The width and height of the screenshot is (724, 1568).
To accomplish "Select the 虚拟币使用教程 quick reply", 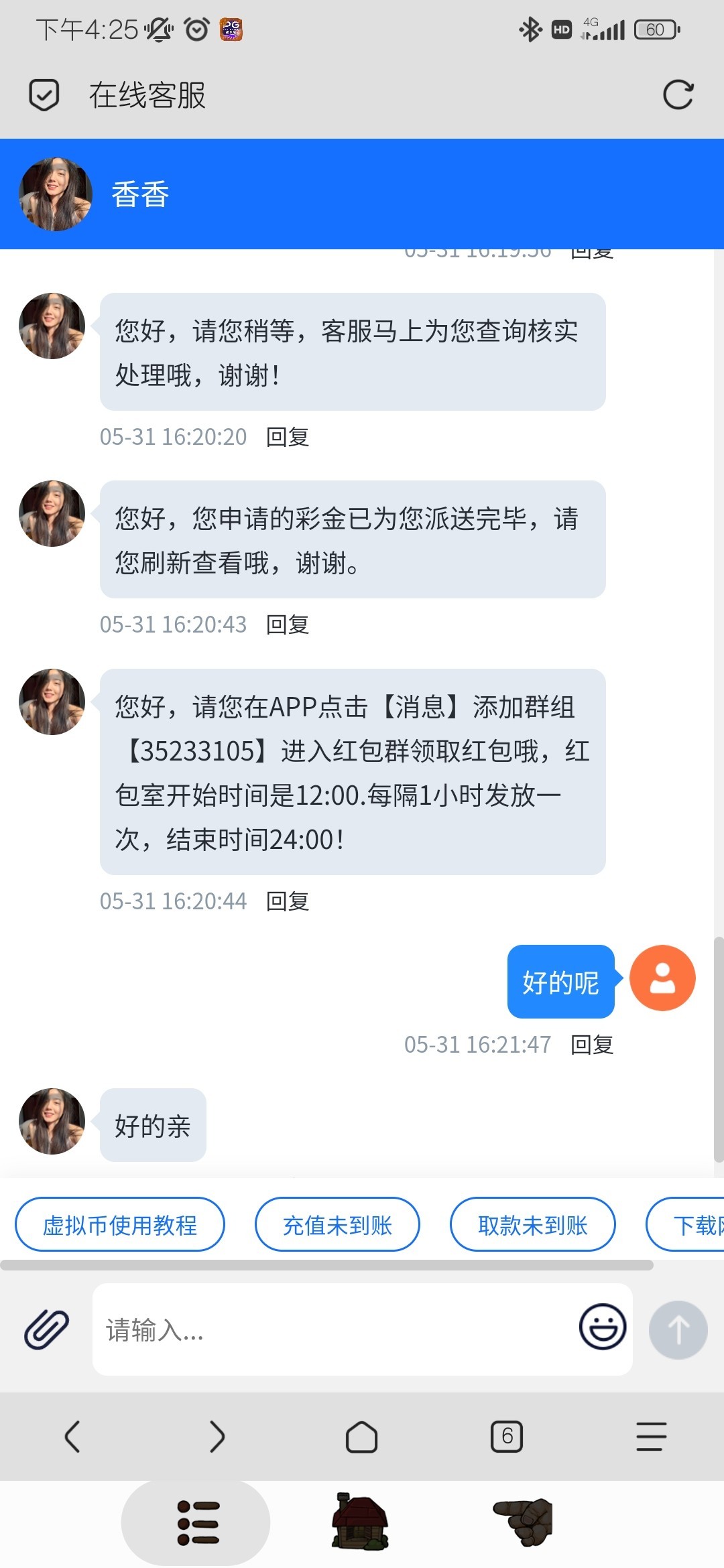I will click(x=120, y=1225).
